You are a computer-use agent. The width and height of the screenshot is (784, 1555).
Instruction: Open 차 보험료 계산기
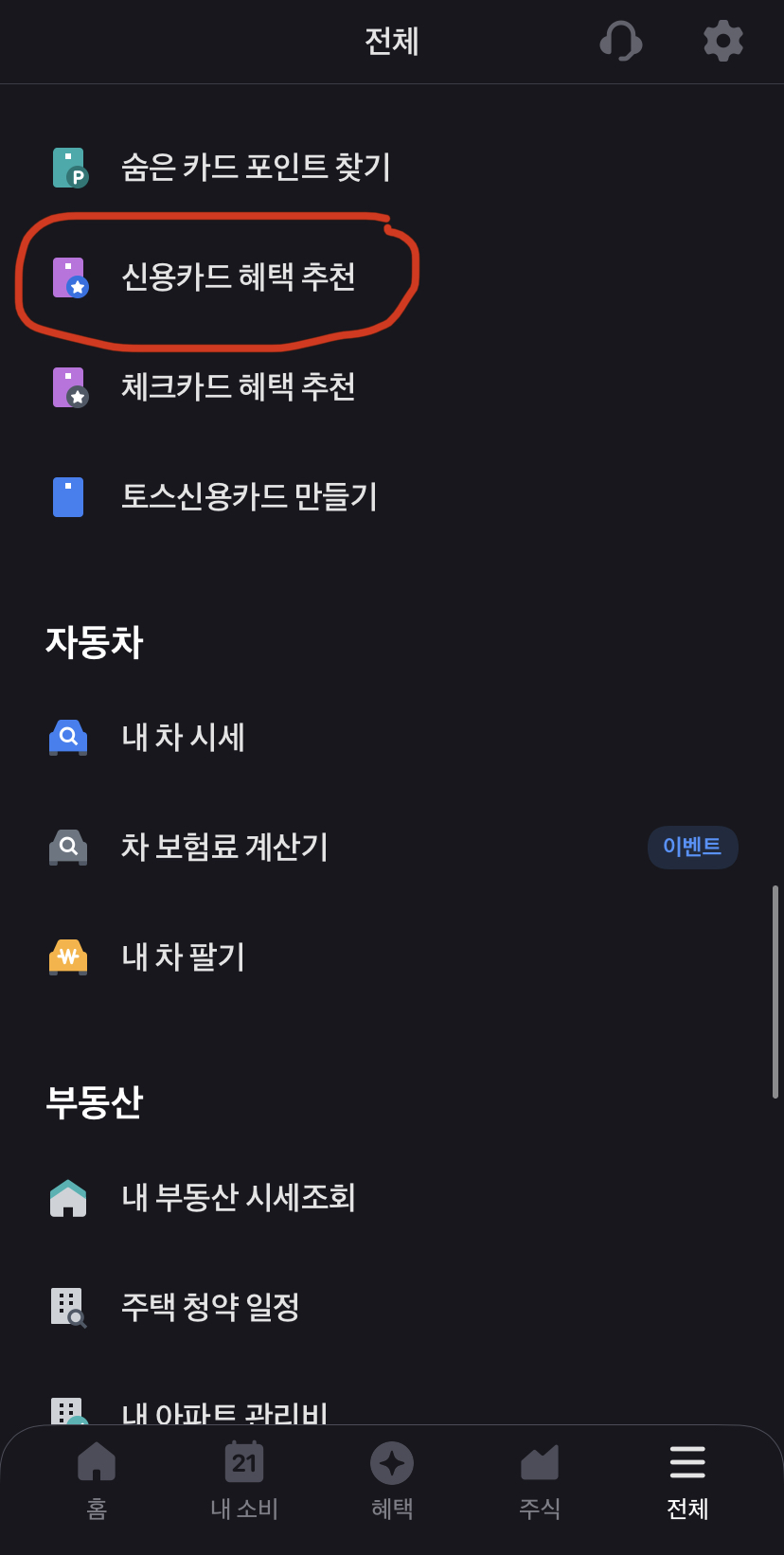[392, 848]
